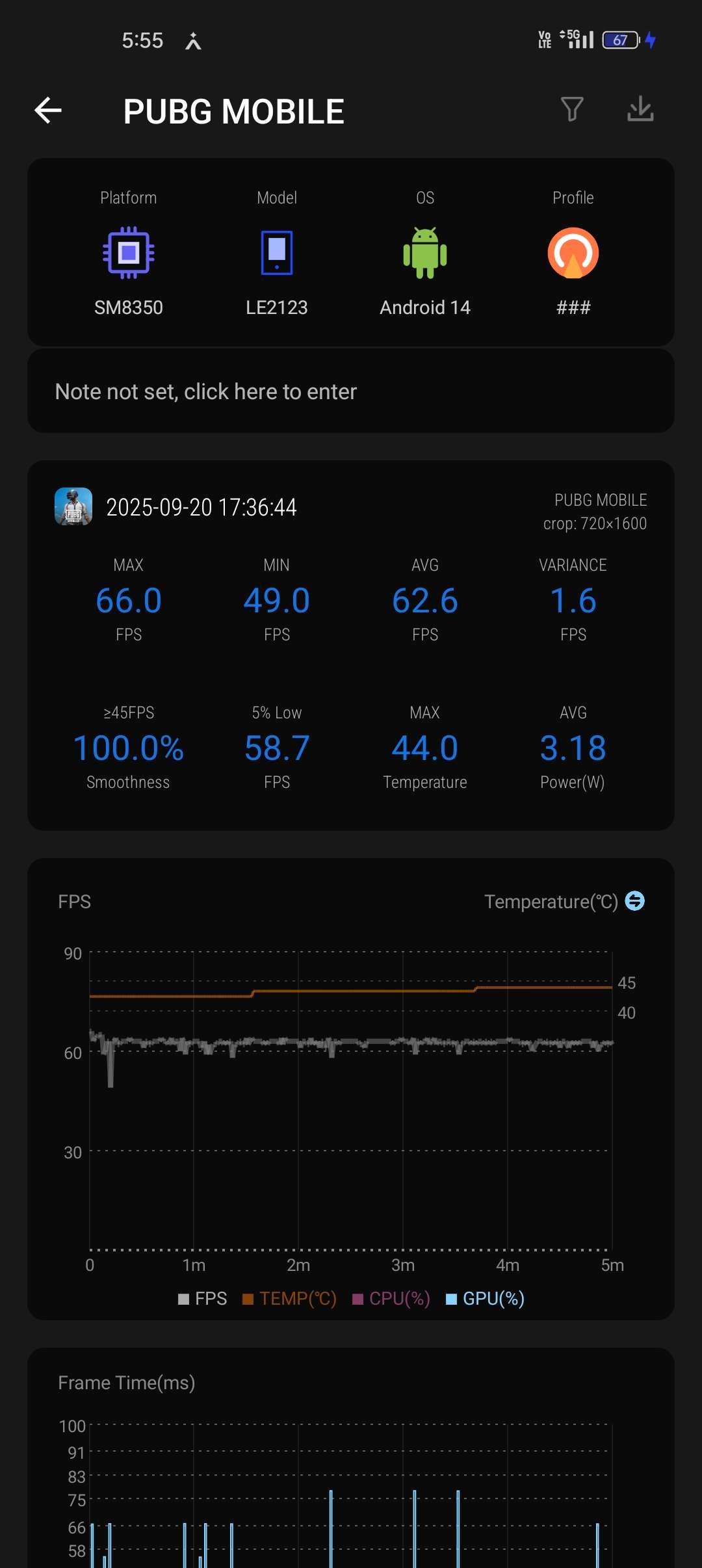This screenshot has height=1568, width=702.
Task: Enter a note in the note field
Action: tap(350, 391)
